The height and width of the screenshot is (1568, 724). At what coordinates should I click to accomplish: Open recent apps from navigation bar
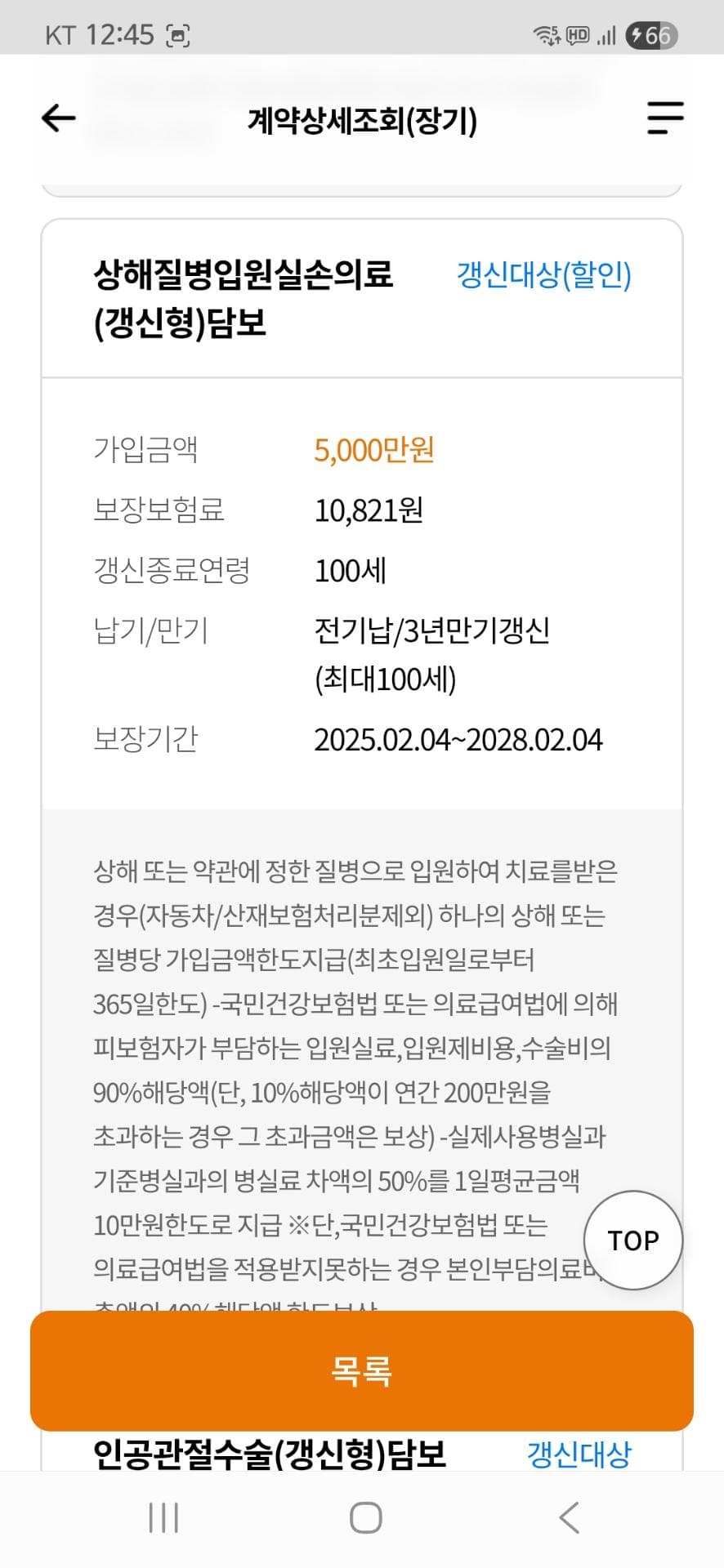(163, 1517)
